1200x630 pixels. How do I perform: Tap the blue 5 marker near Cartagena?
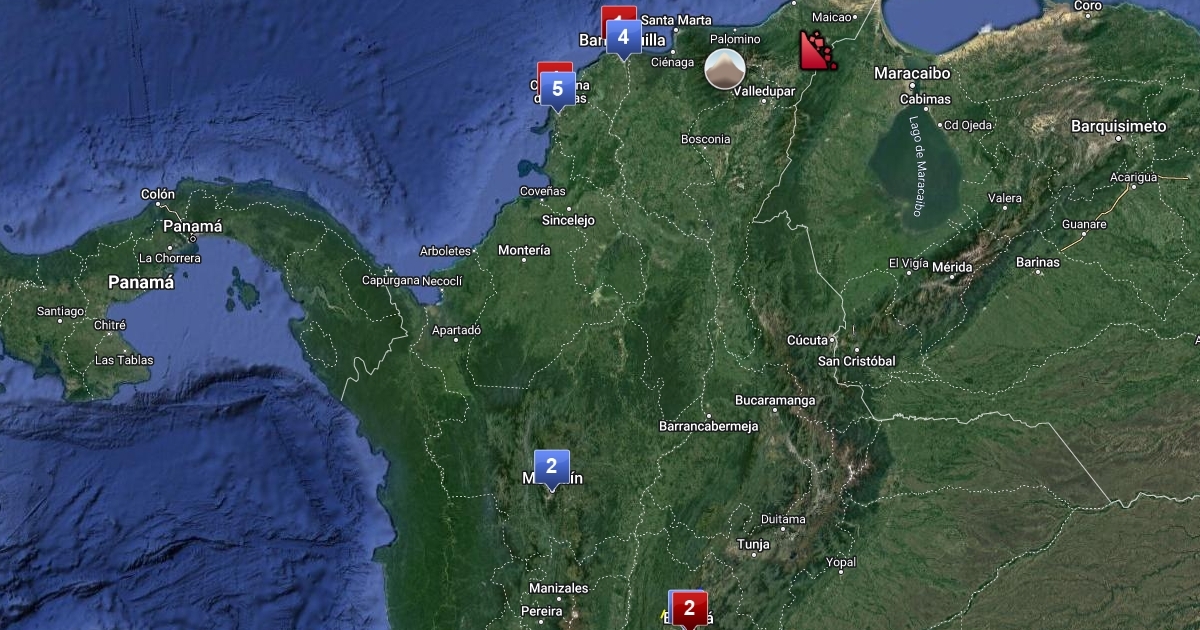tap(558, 88)
